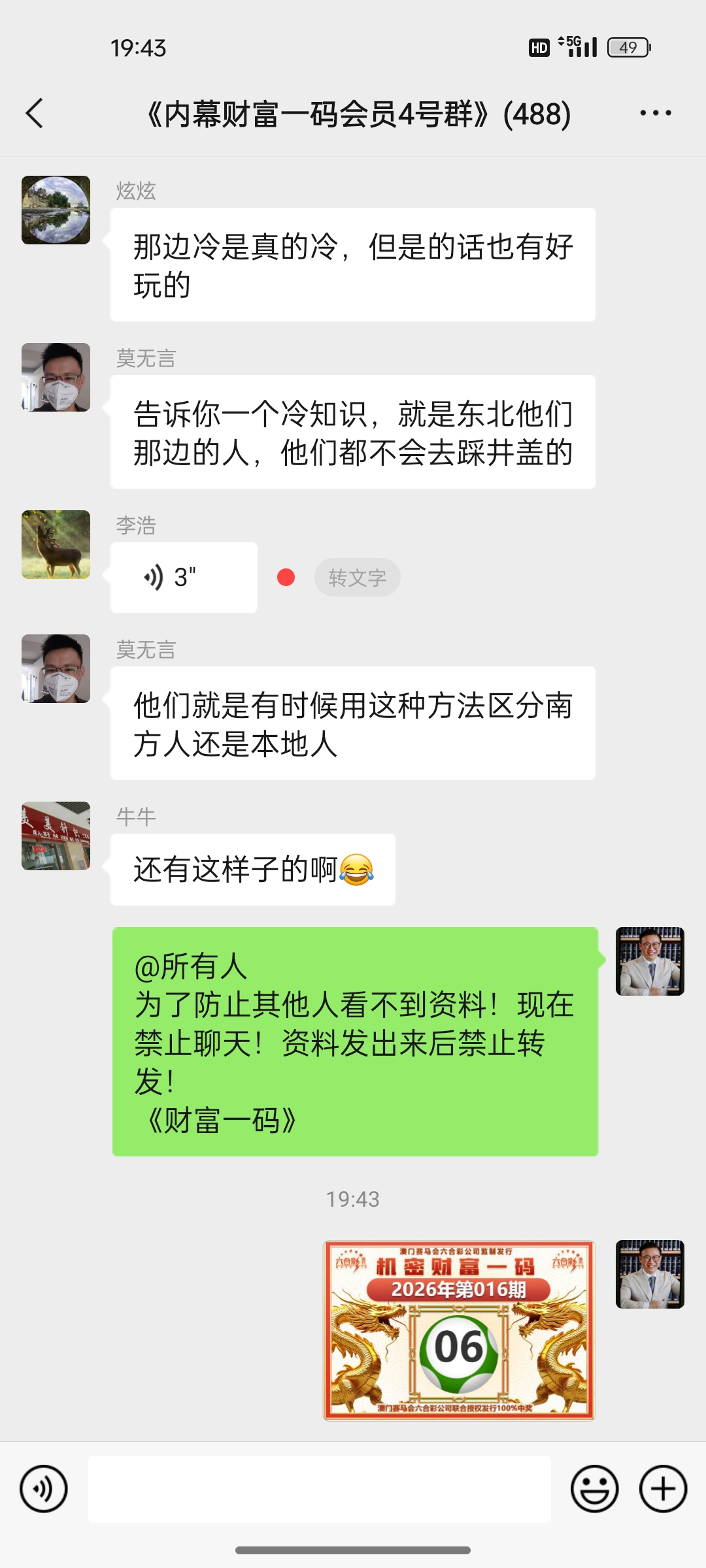Go back from the group chat

coord(35,114)
